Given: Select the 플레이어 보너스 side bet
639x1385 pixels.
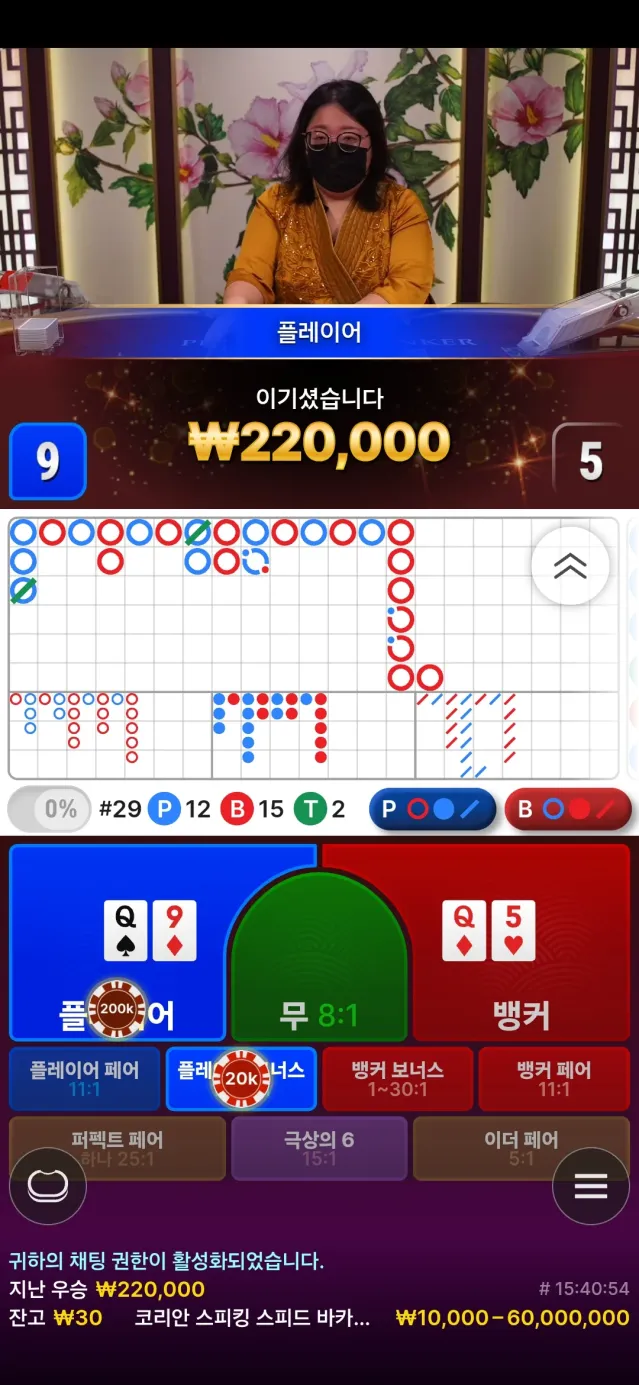Looking at the screenshot, I should (241, 1078).
